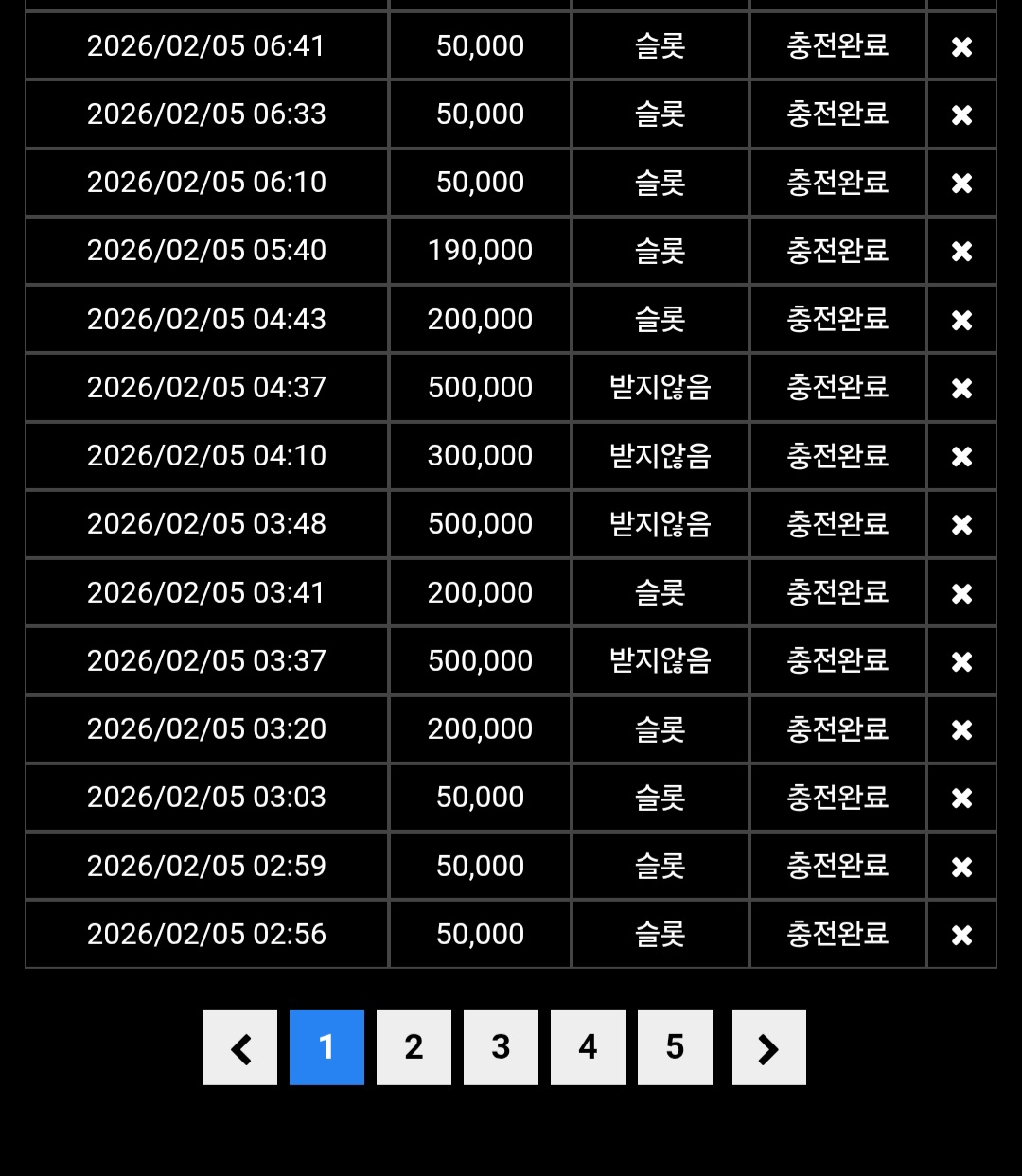Image resolution: width=1022 pixels, height=1176 pixels.
Task: Delete the 03:48 record
Action: tap(961, 524)
